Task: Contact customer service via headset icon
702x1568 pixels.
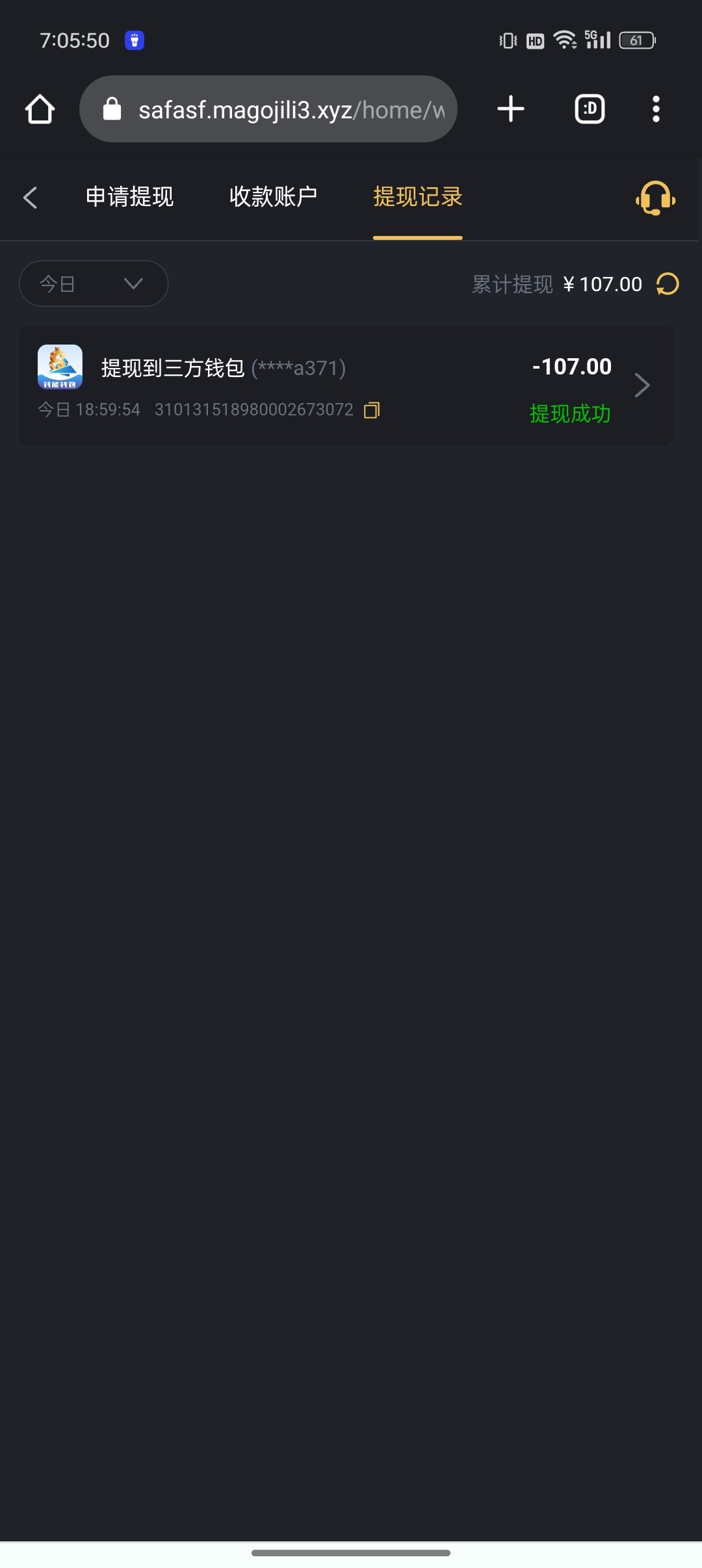Action: coord(655,198)
